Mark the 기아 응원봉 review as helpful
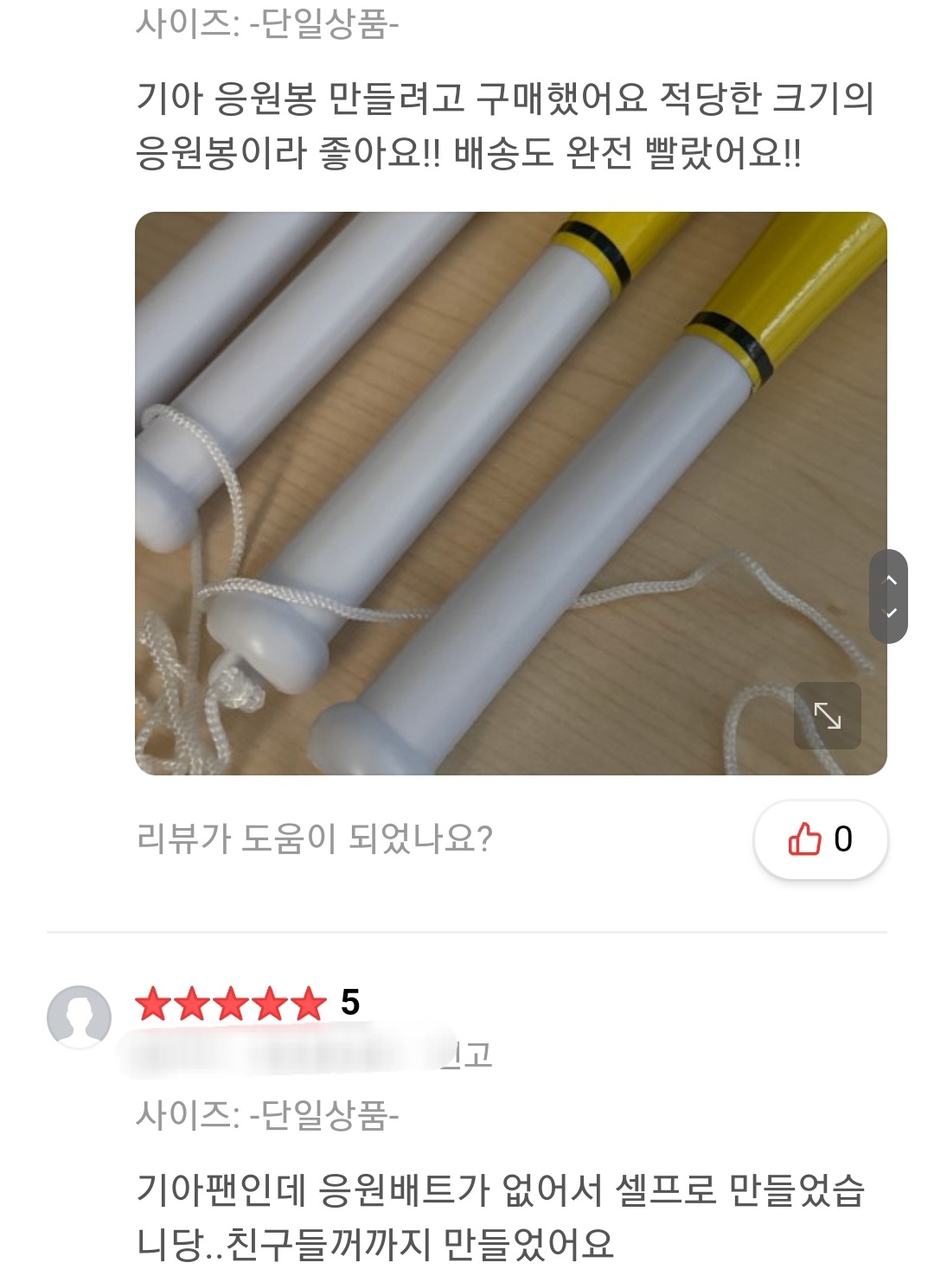This screenshot has height=1288, width=934. click(820, 839)
